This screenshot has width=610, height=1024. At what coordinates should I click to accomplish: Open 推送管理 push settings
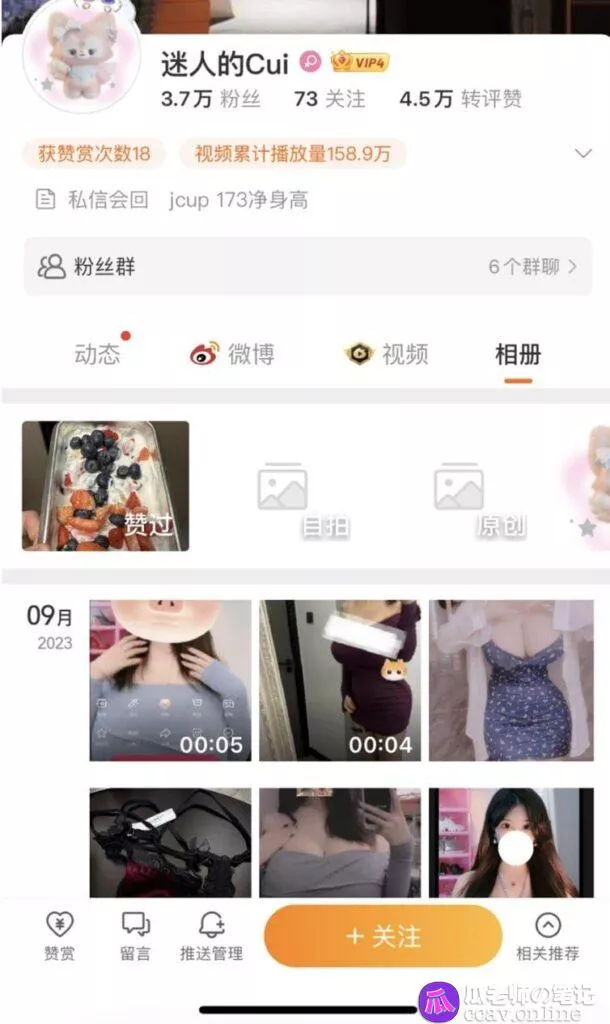[x=211, y=937]
